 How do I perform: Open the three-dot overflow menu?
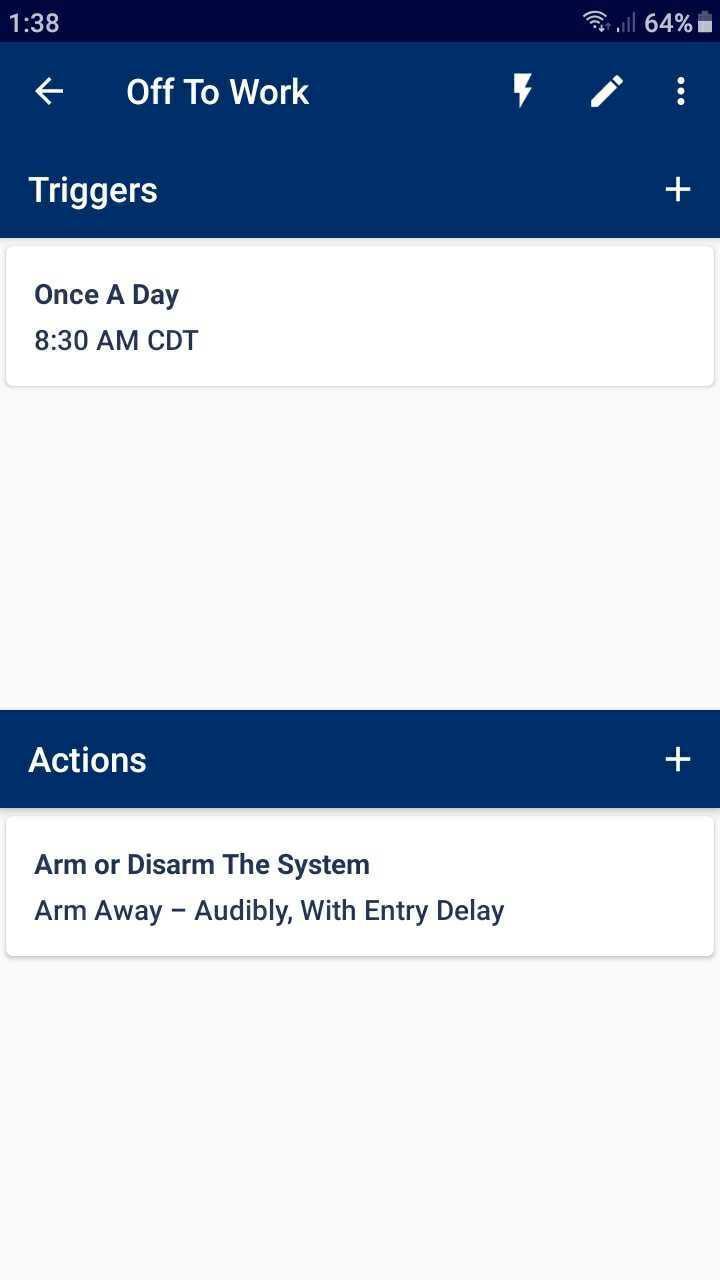point(680,91)
